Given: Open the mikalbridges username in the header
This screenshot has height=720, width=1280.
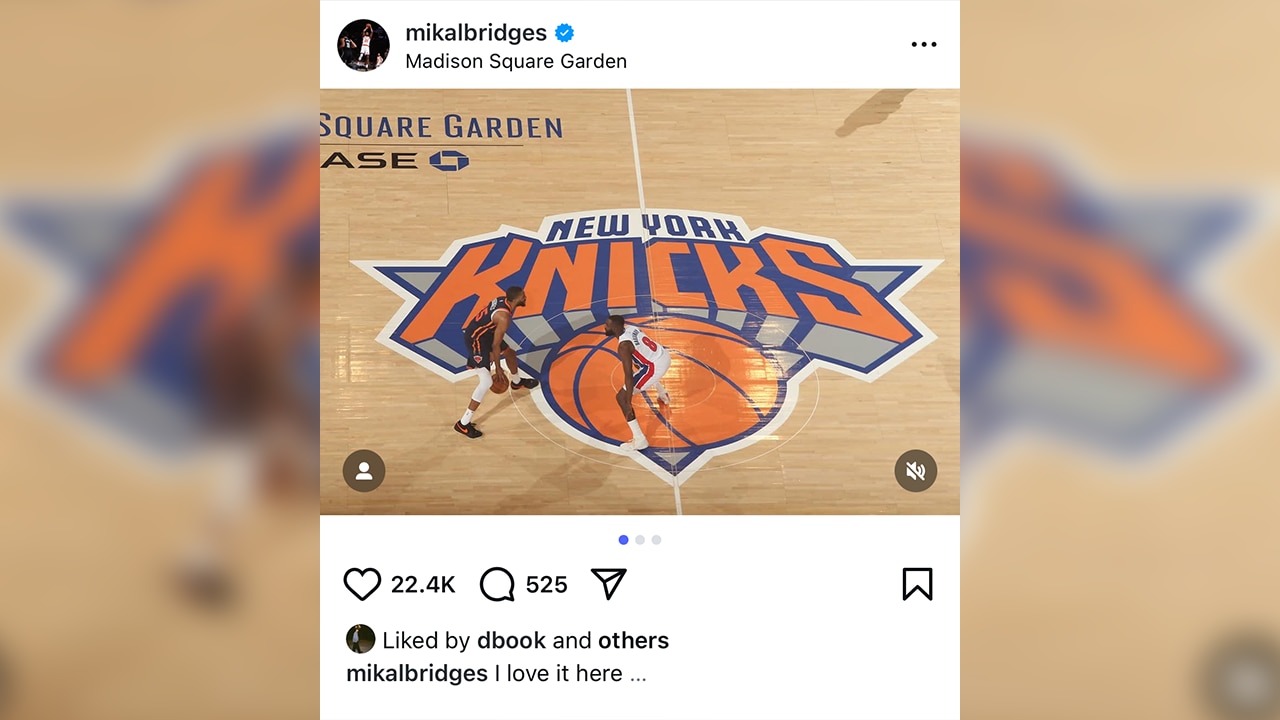Looking at the screenshot, I should tap(476, 33).
